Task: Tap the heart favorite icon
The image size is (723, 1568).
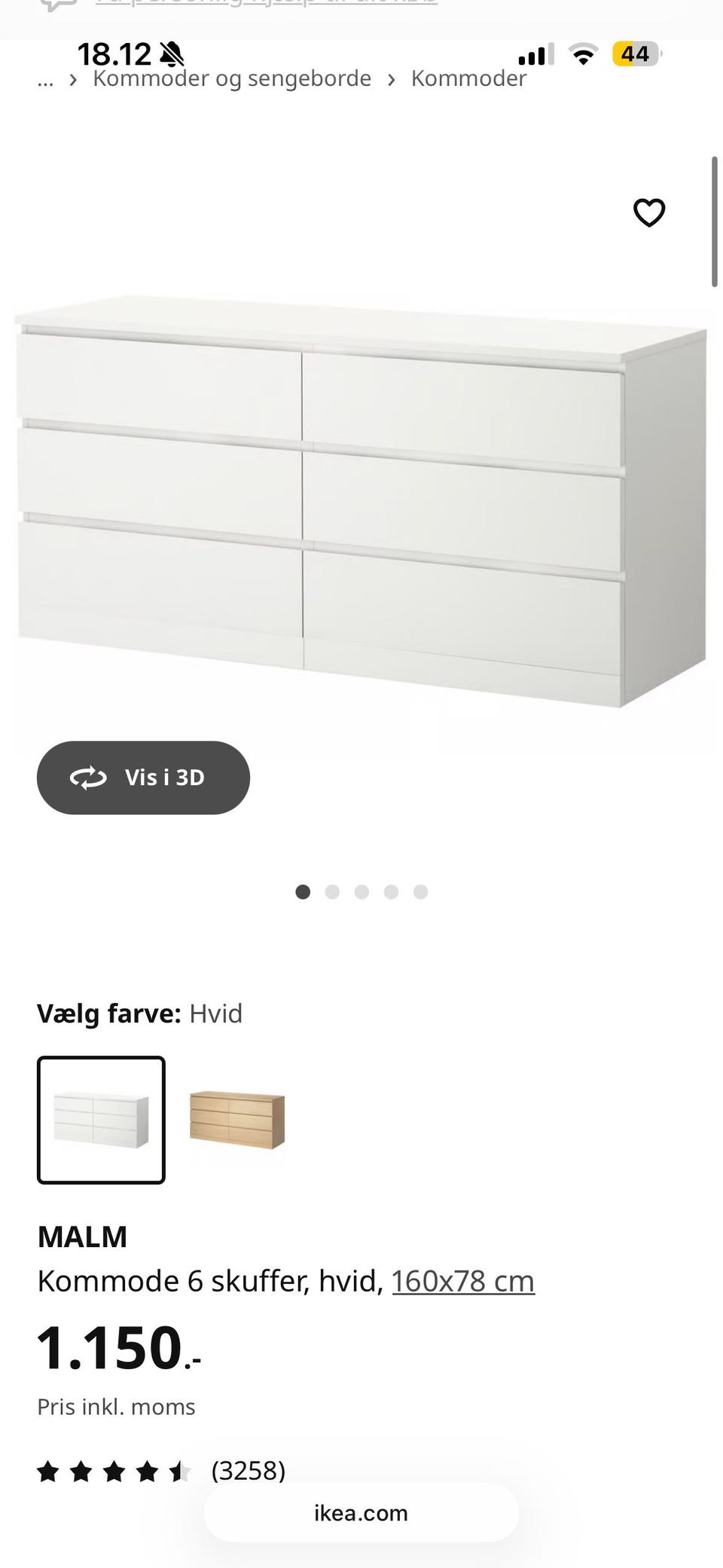Action: (648, 213)
